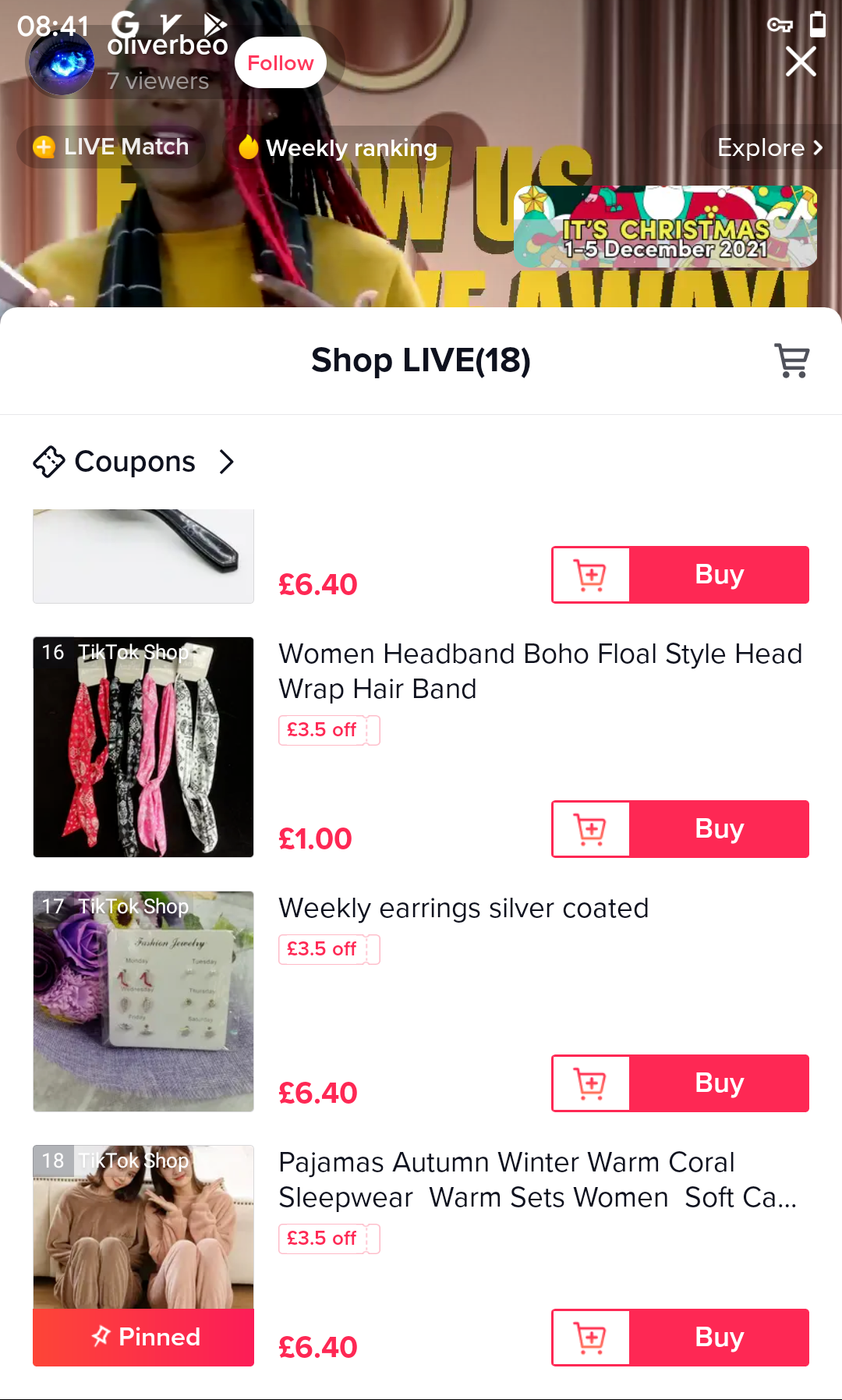This screenshot has width=842, height=1400.
Task: Follow the oliverbeo account
Action: [280, 63]
